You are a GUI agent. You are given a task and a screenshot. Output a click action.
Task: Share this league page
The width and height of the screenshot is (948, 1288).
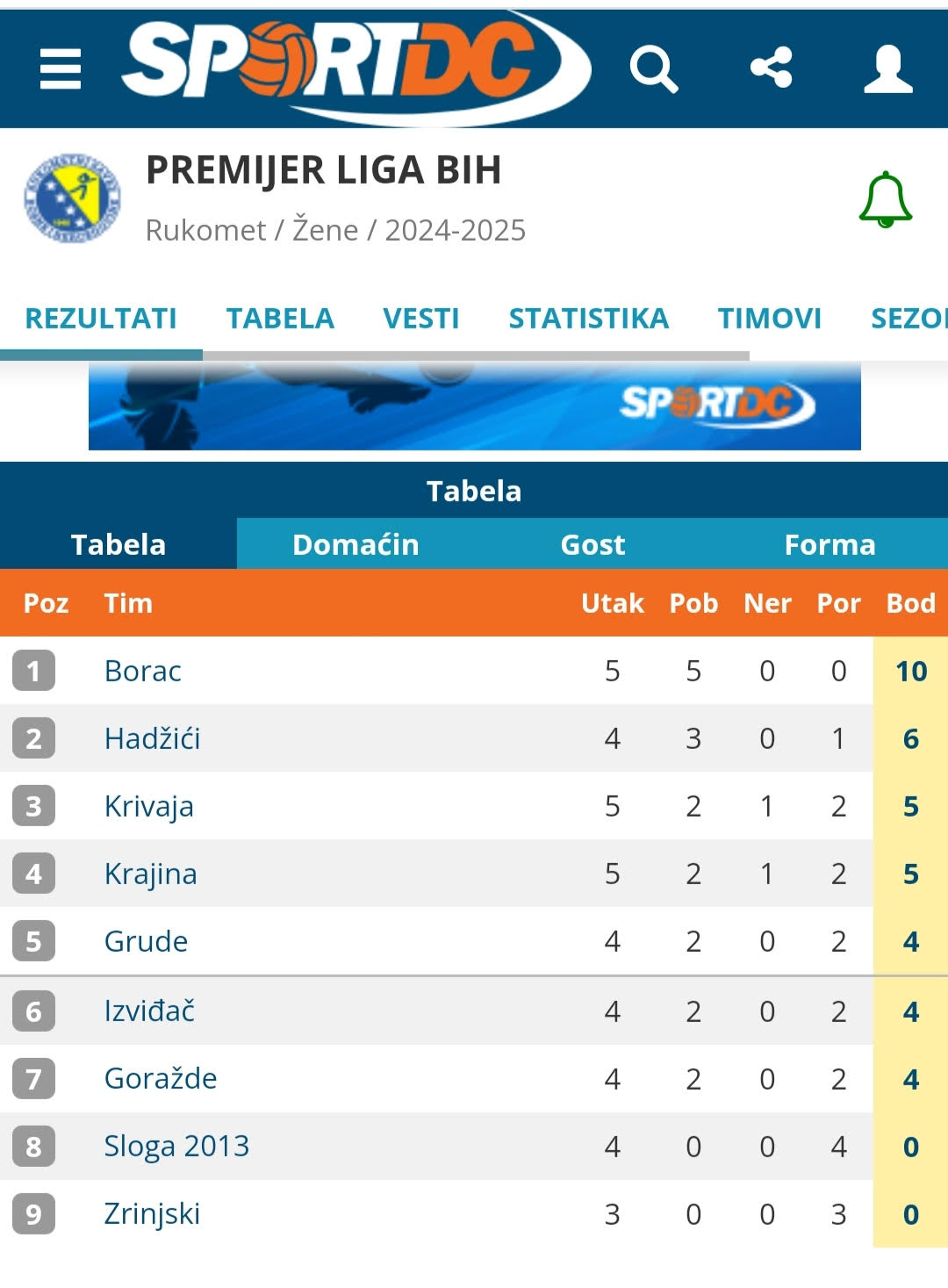[x=772, y=68]
